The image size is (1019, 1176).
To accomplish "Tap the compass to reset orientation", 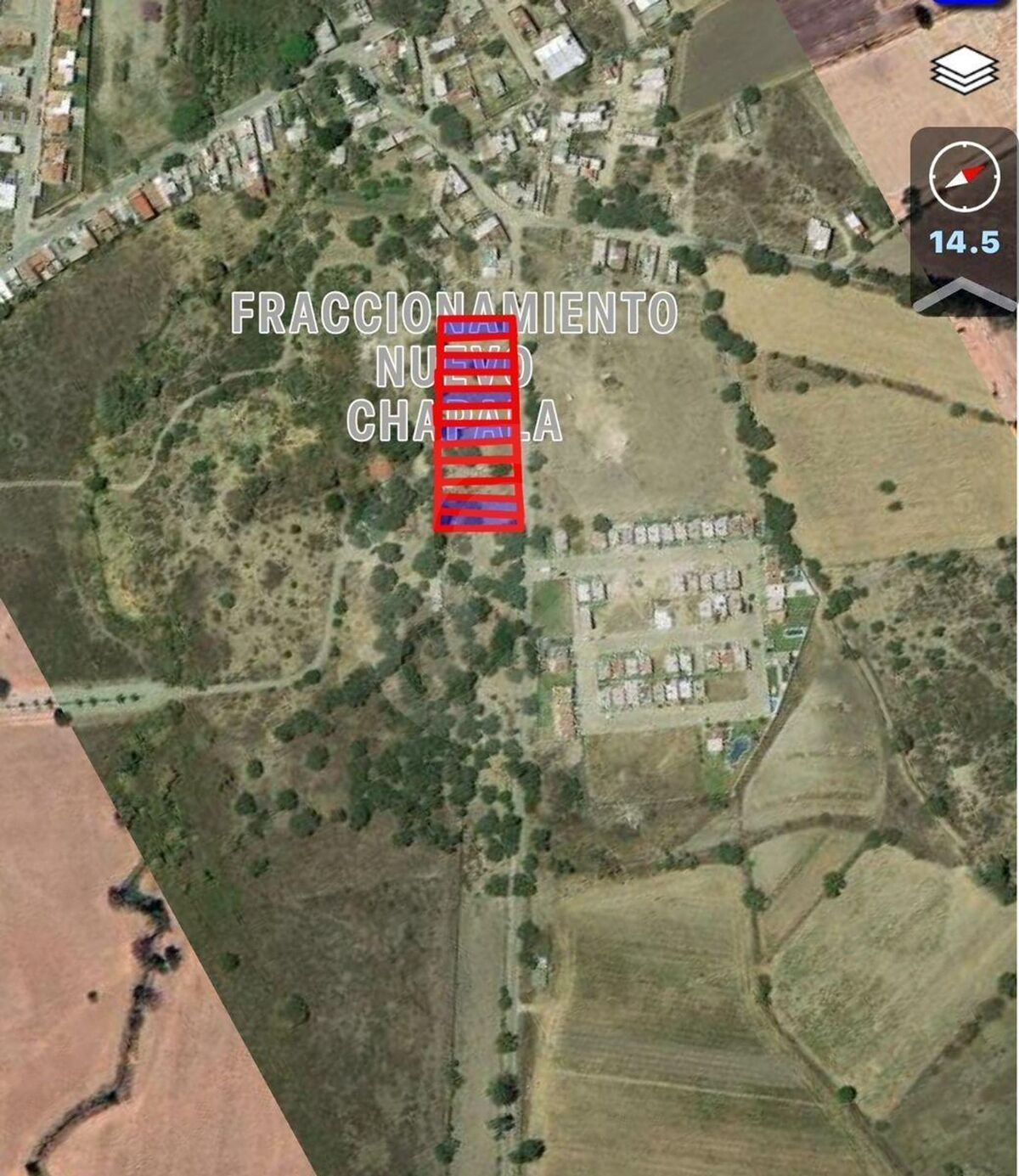I will coord(964,177).
